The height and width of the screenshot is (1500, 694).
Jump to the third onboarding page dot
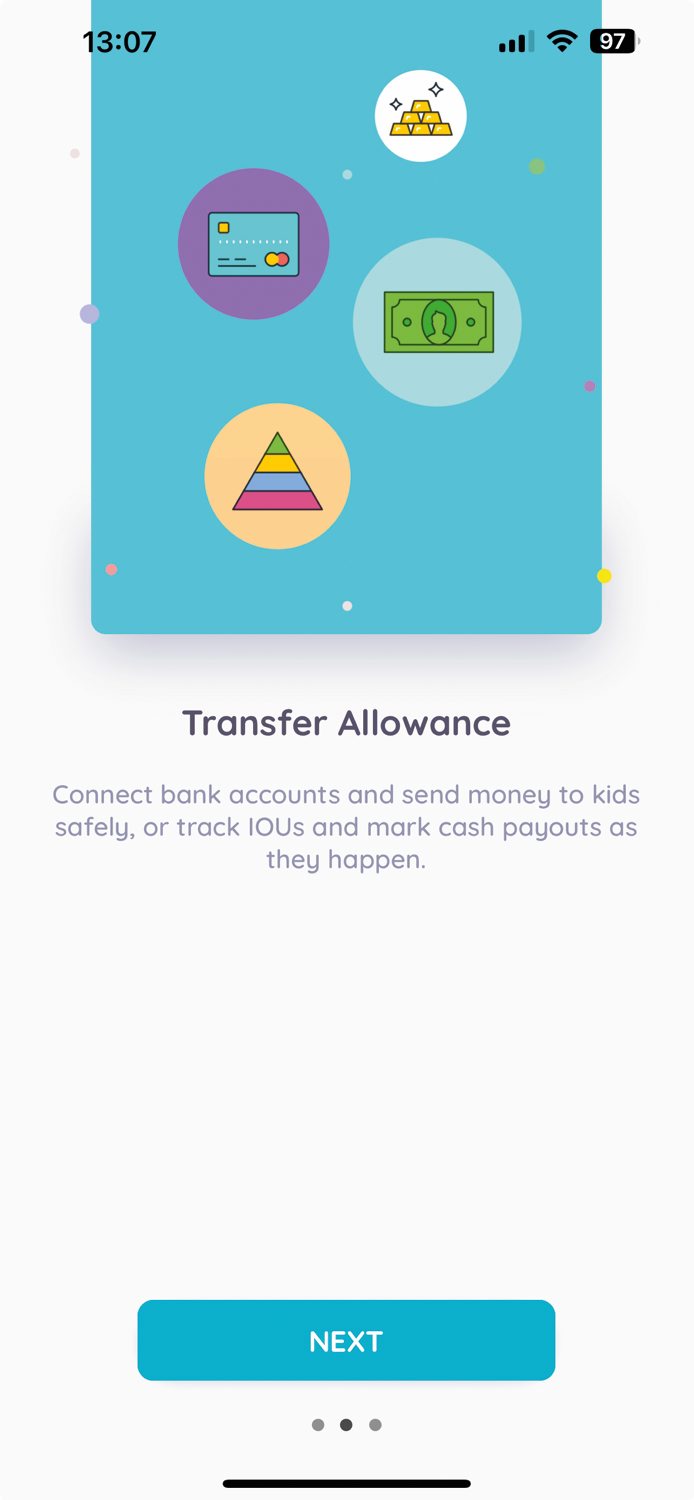tap(375, 1425)
